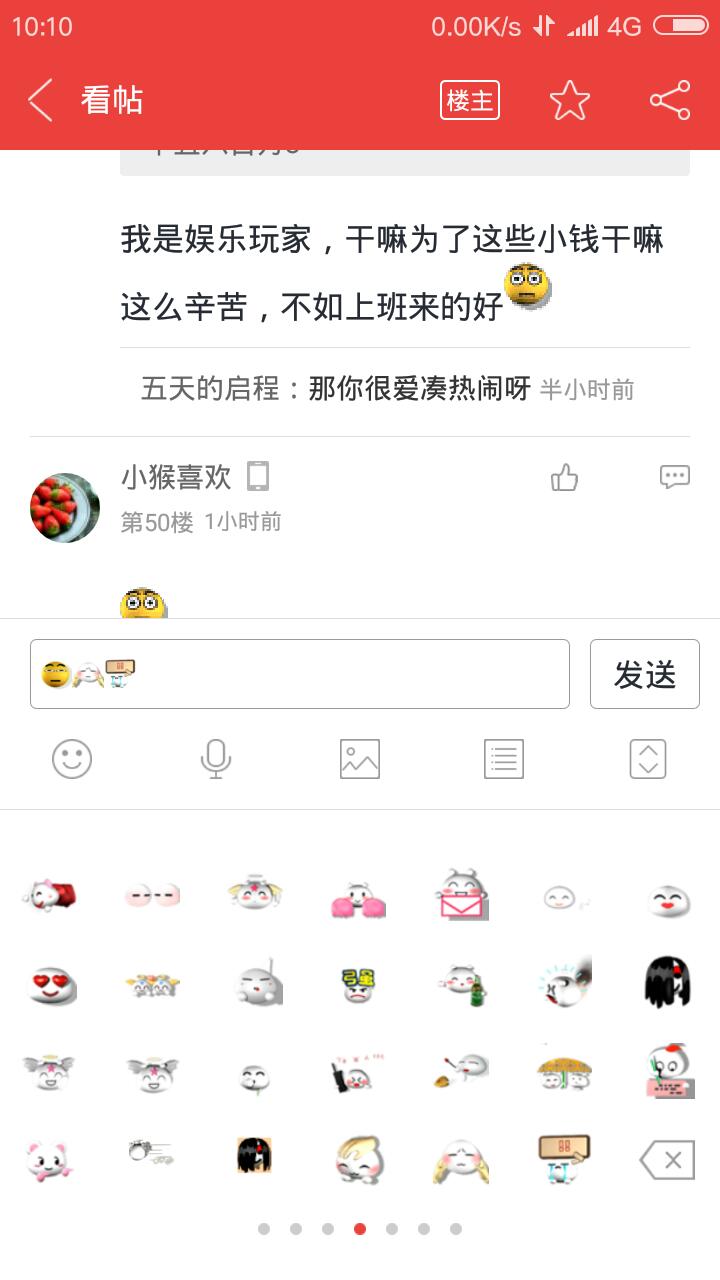This screenshot has height=1280, width=720.
Task: Delete last emoji with backspace key
Action: (x=666, y=1161)
